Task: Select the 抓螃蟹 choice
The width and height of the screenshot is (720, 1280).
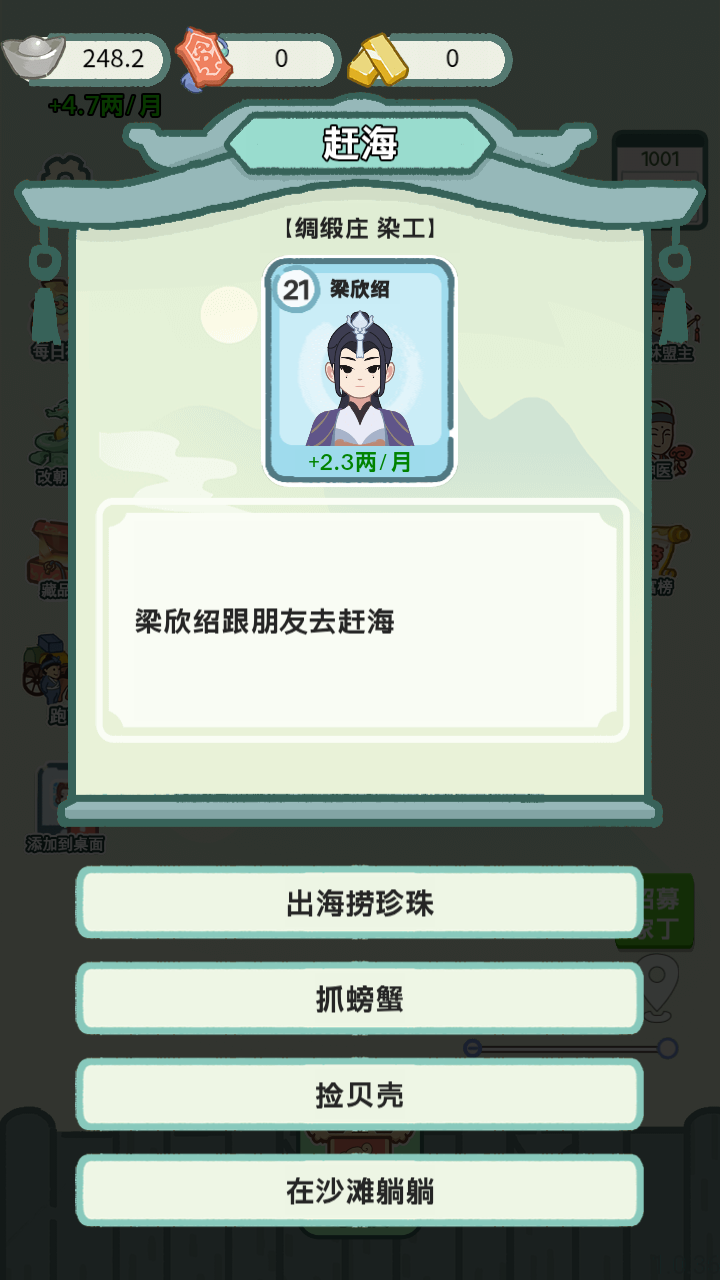Action: click(x=360, y=999)
